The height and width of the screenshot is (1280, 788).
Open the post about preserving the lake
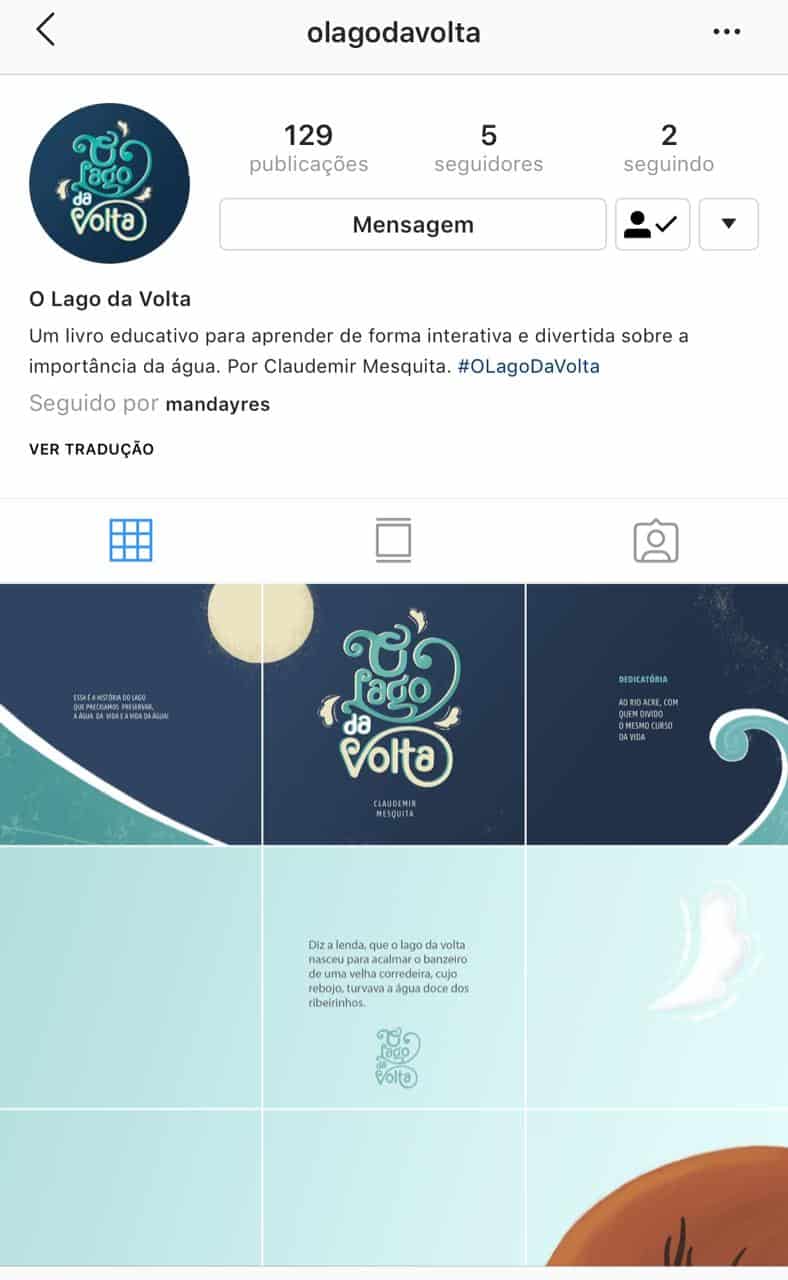130,714
